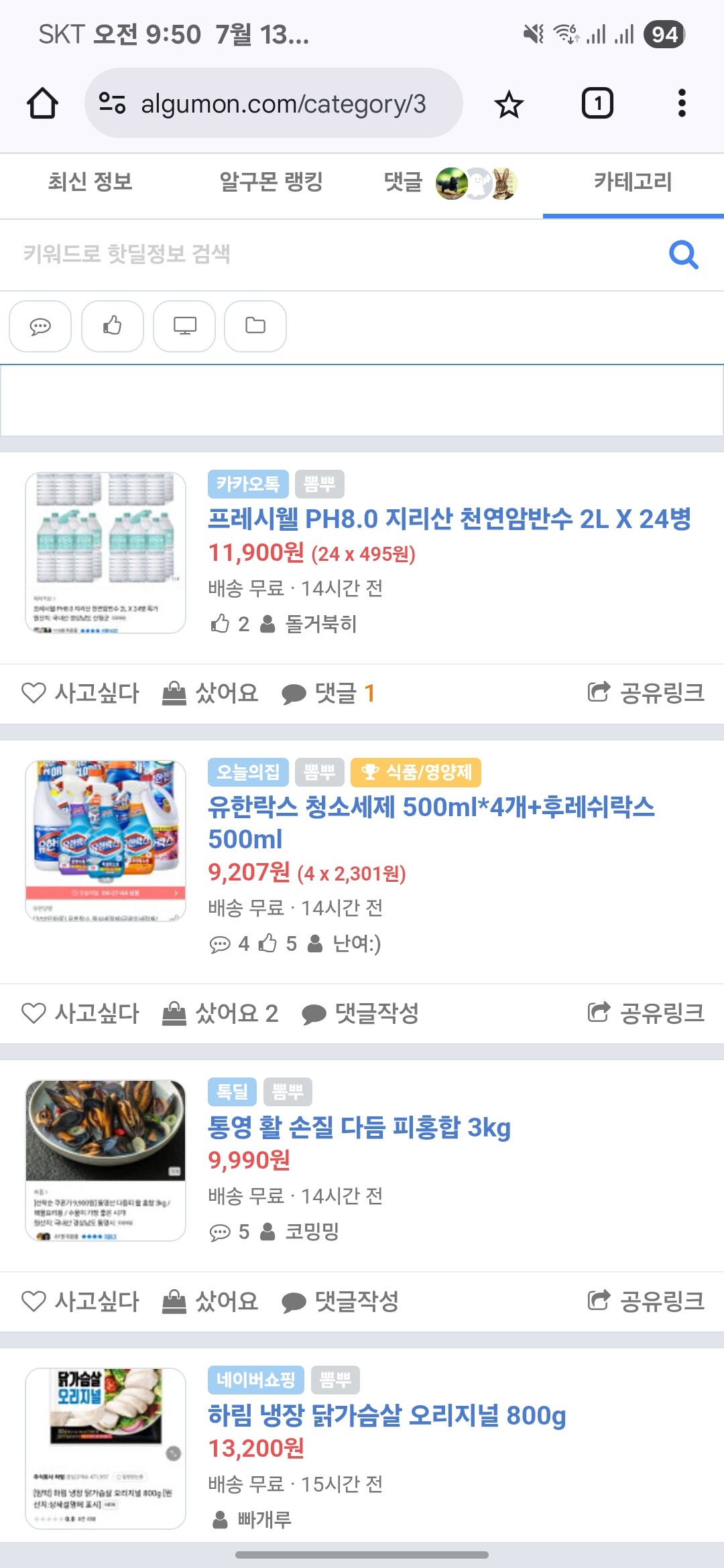Bookmark this page with the star

(x=508, y=104)
